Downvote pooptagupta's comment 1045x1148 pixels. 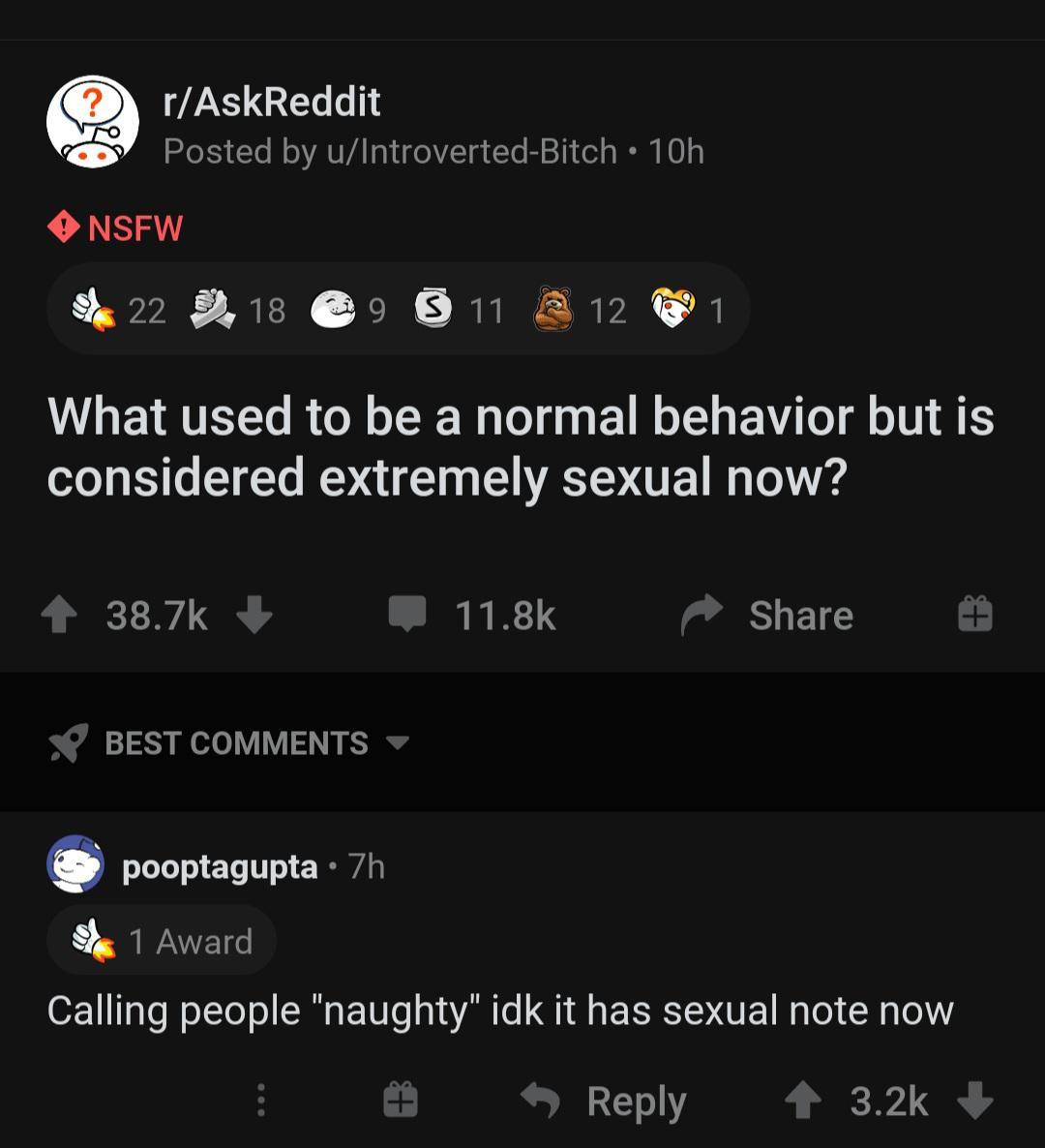click(x=974, y=1102)
